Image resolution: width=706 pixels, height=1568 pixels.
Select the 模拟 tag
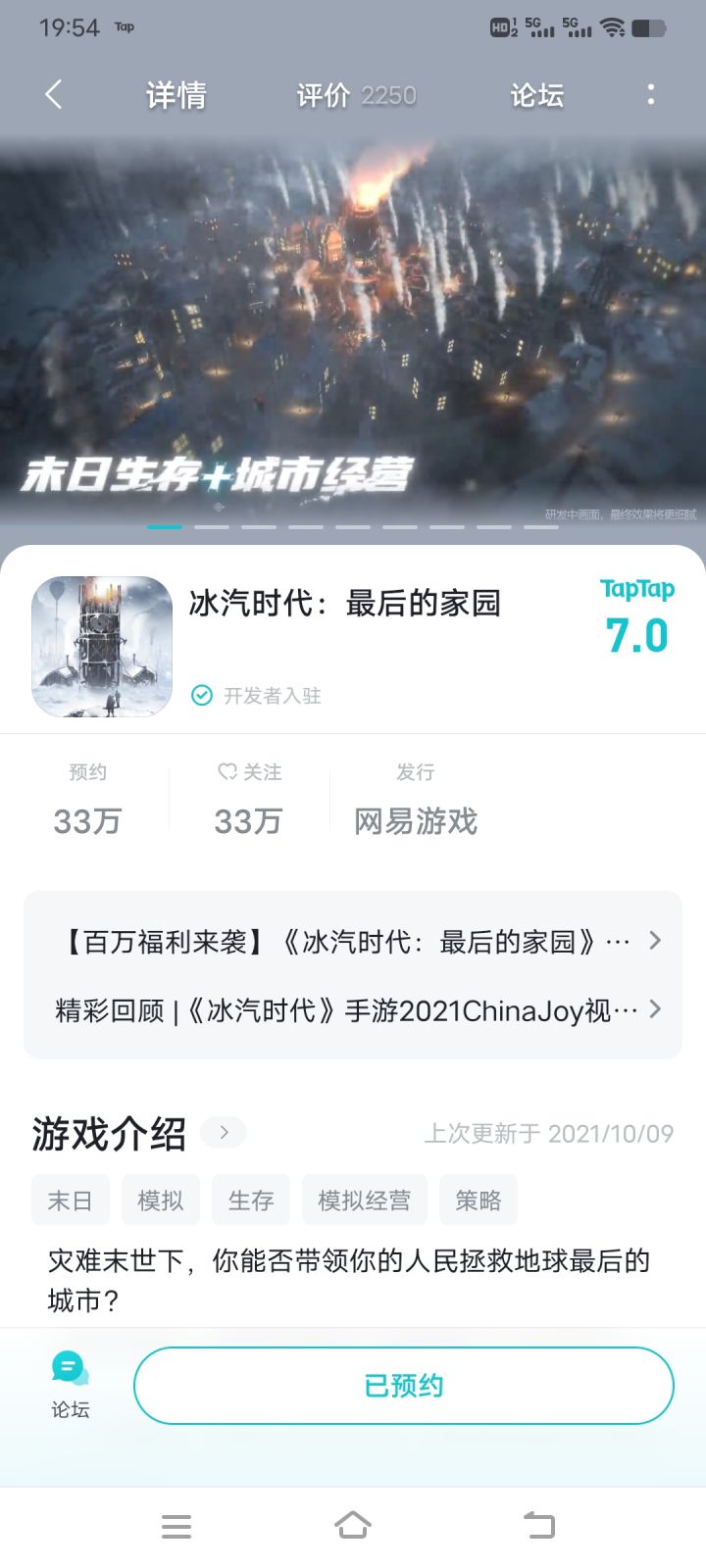(x=161, y=1200)
